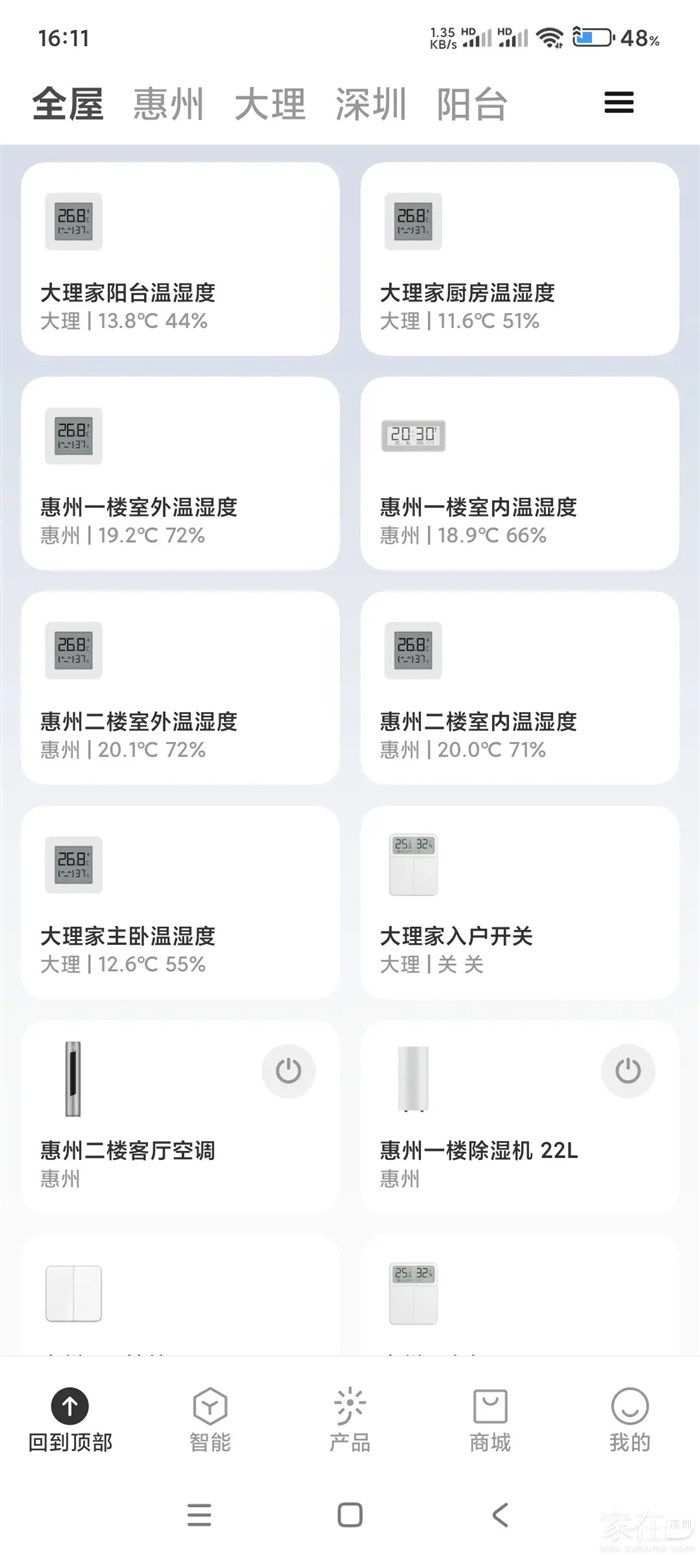
Task: Switch to the 阳台 room tab
Action: [x=472, y=104]
